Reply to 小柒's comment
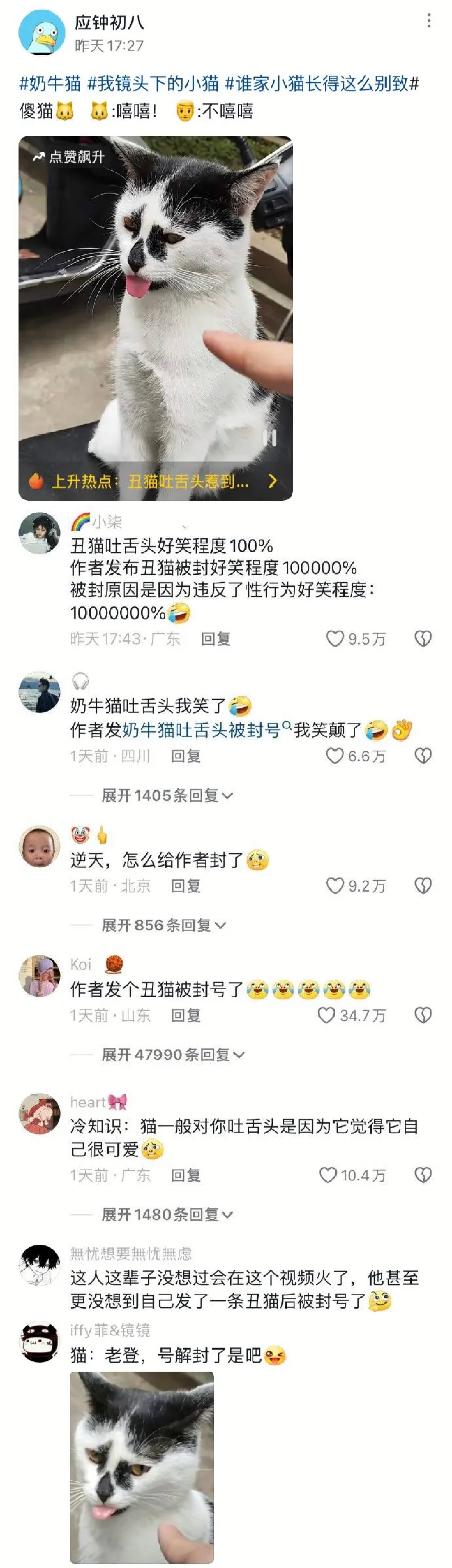Screen dimensions: 452x1568 (216, 639)
